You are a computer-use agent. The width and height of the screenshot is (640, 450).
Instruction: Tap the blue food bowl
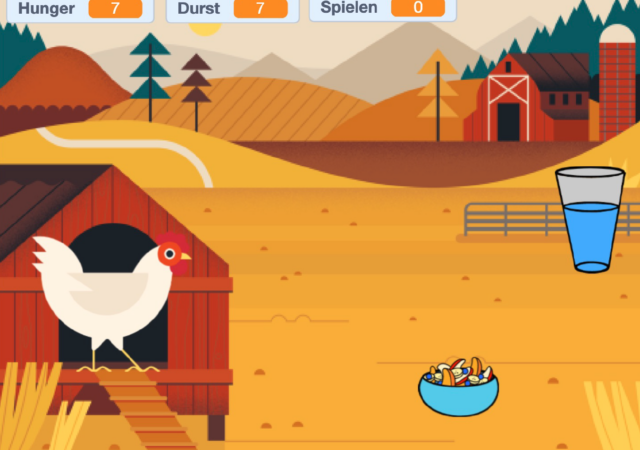coord(458,392)
